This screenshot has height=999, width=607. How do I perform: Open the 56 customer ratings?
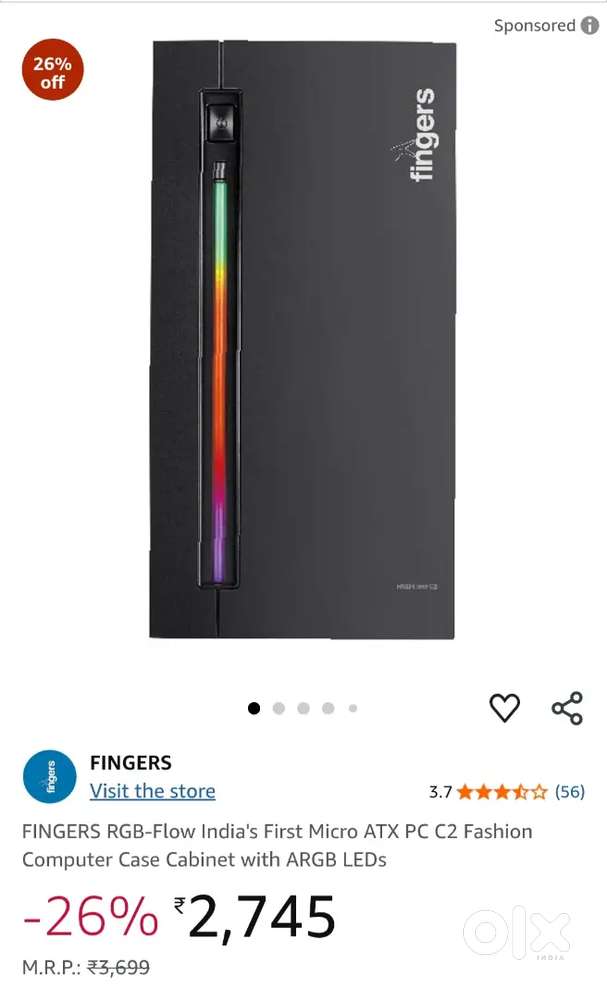(x=570, y=792)
